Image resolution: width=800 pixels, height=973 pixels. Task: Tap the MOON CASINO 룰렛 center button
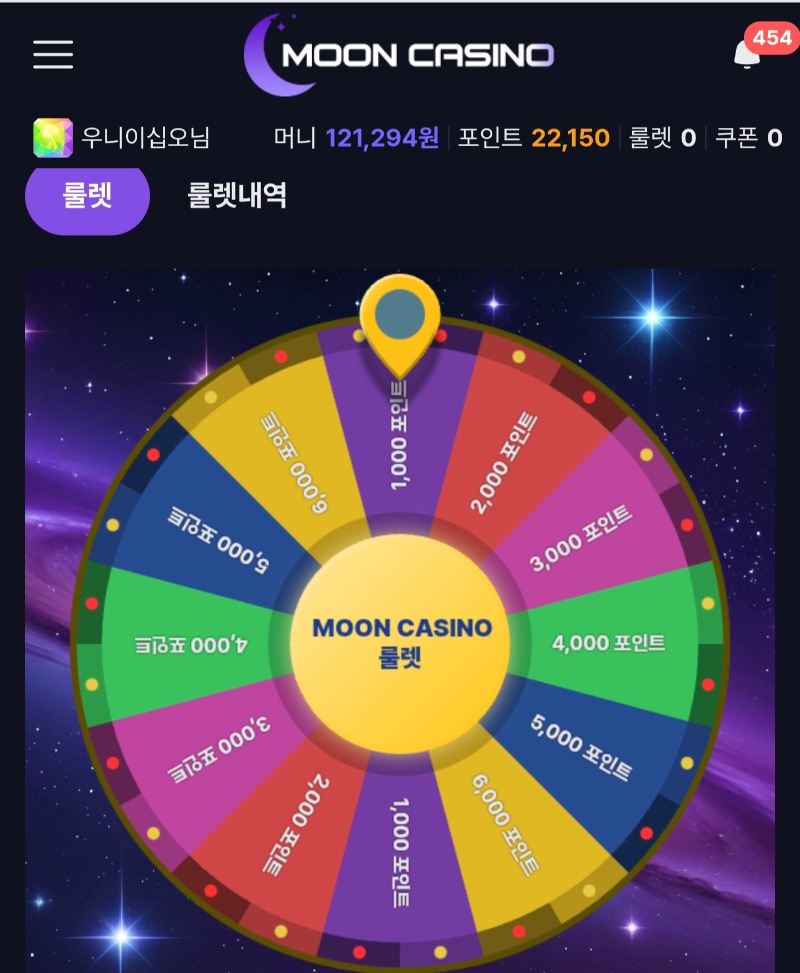point(402,641)
